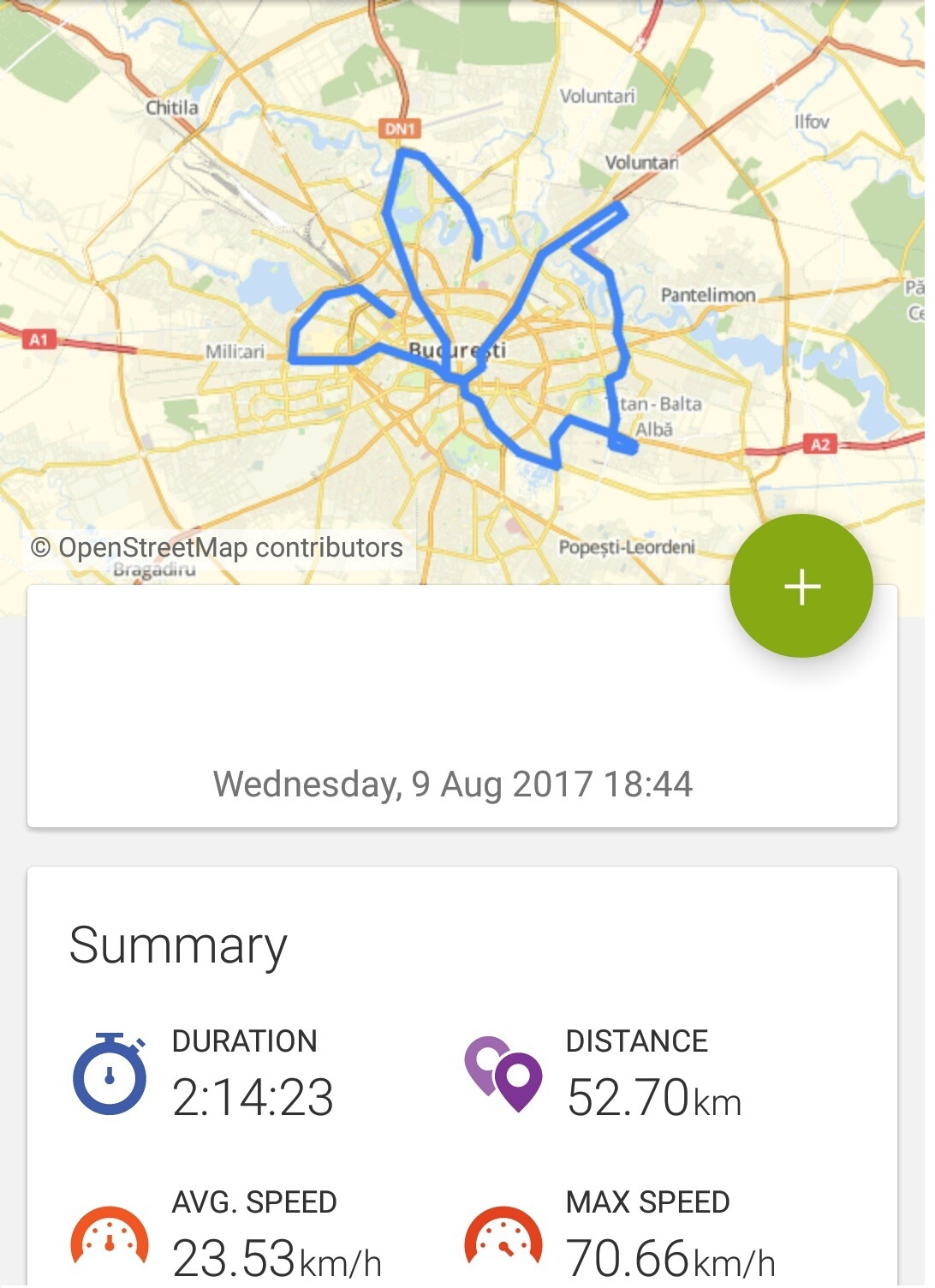Tap the green plus floating button
The image size is (935, 1288).
click(x=801, y=587)
